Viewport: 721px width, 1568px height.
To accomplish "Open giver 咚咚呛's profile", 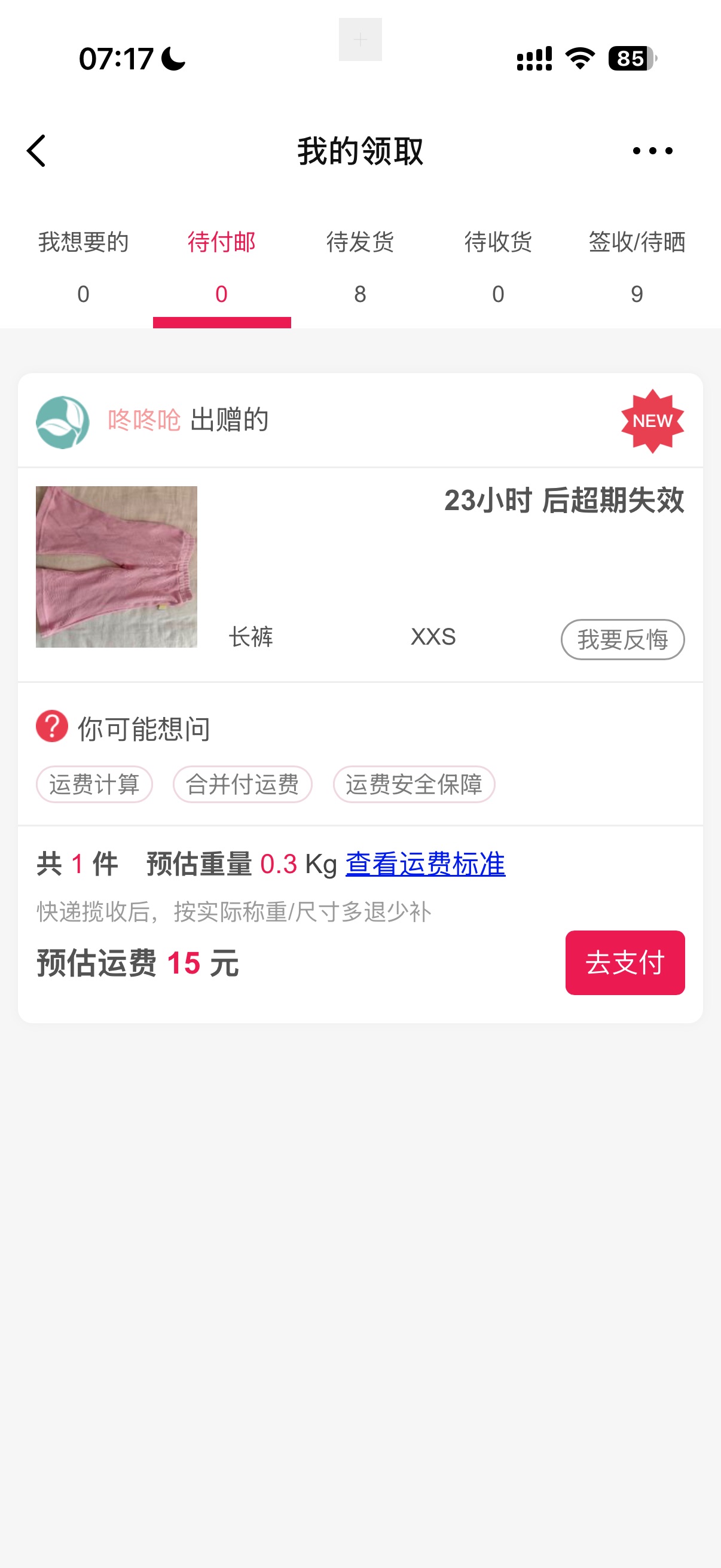I will coord(143,420).
